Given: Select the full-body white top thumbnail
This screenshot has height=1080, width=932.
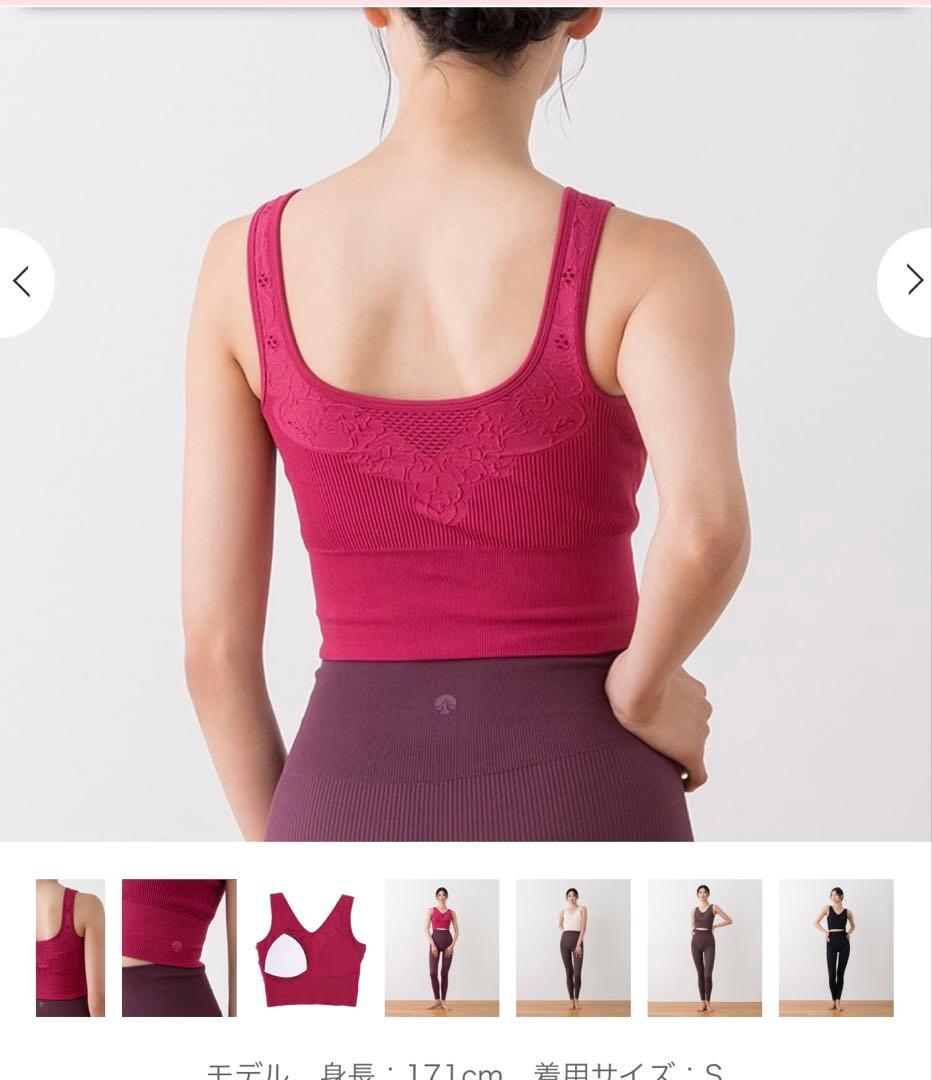Looking at the screenshot, I should click(x=573, y=947).
